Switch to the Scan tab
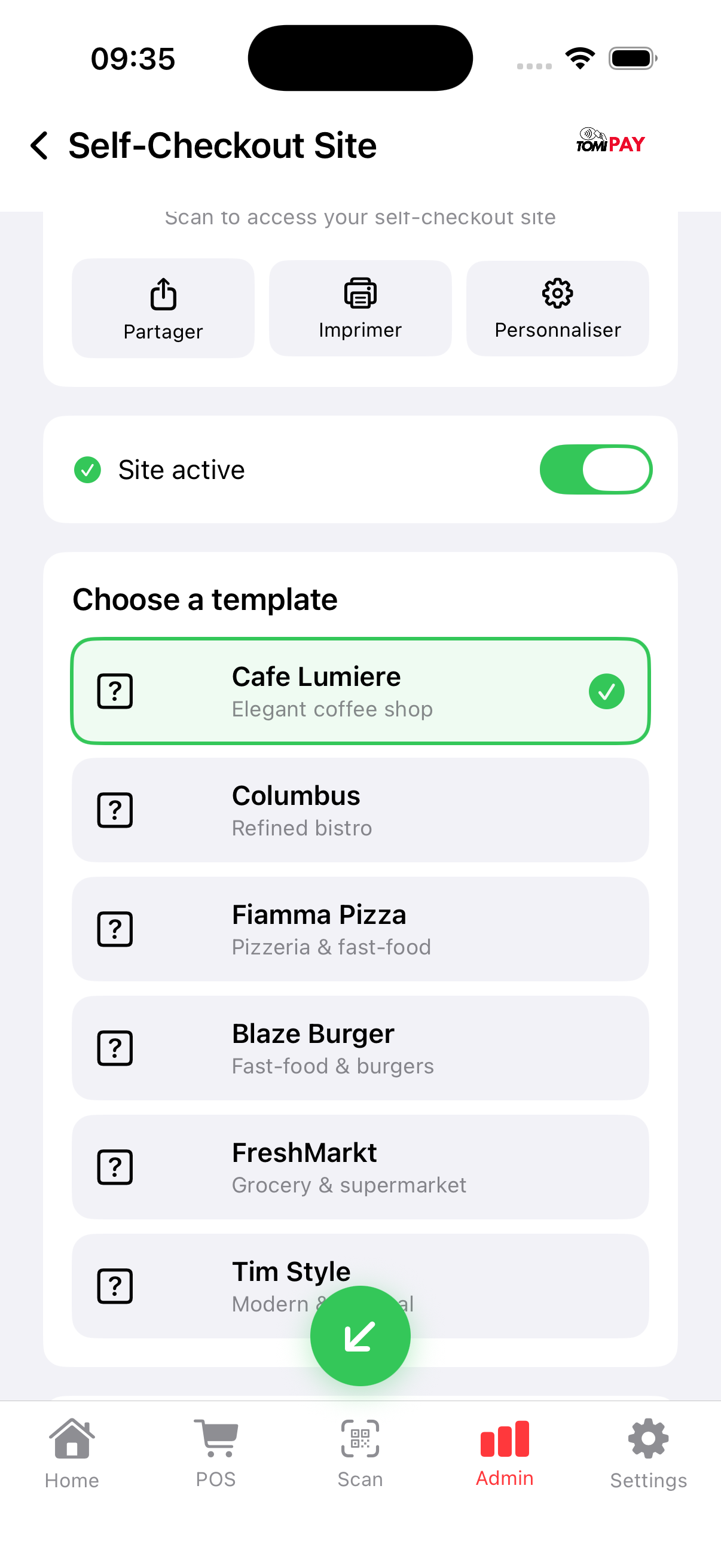The image size is (721, 1568). click(x=360, y=1454)
